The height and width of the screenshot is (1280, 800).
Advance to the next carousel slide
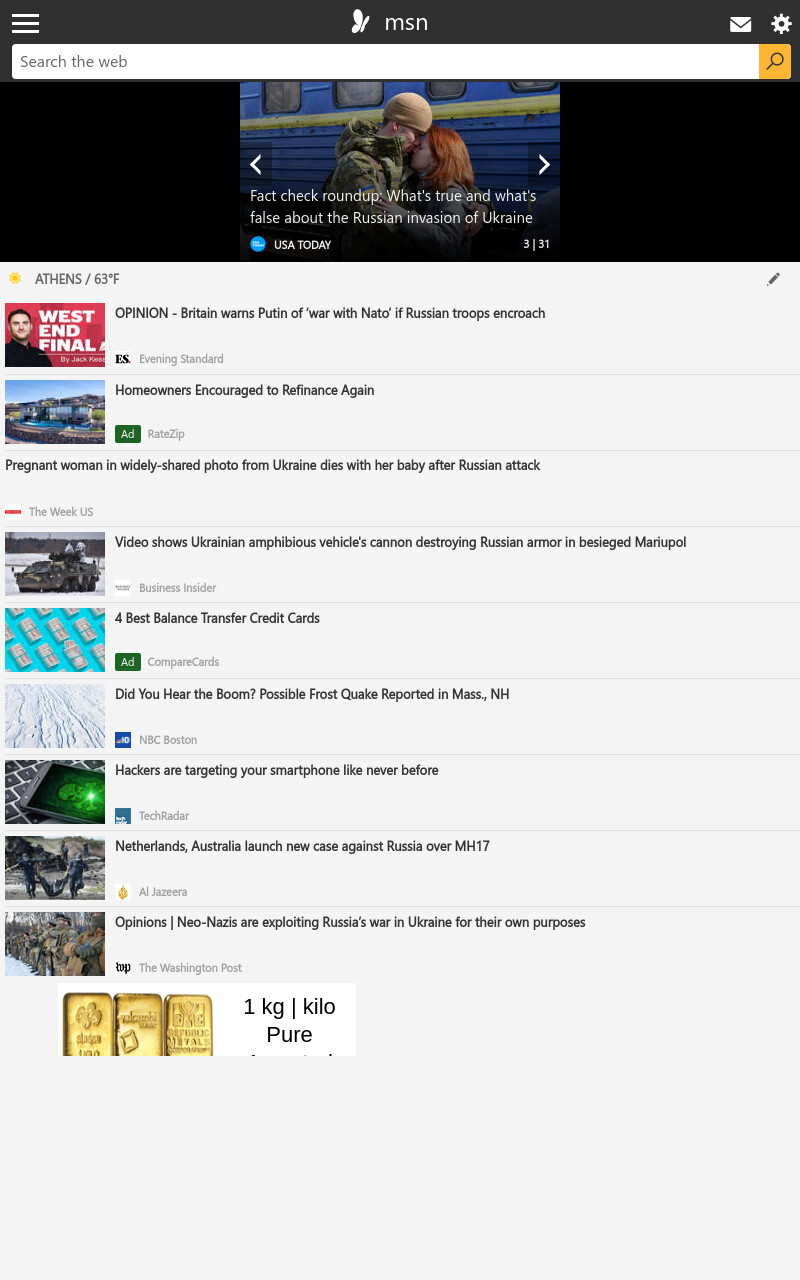pyautogui.click(x=544, y=164)
